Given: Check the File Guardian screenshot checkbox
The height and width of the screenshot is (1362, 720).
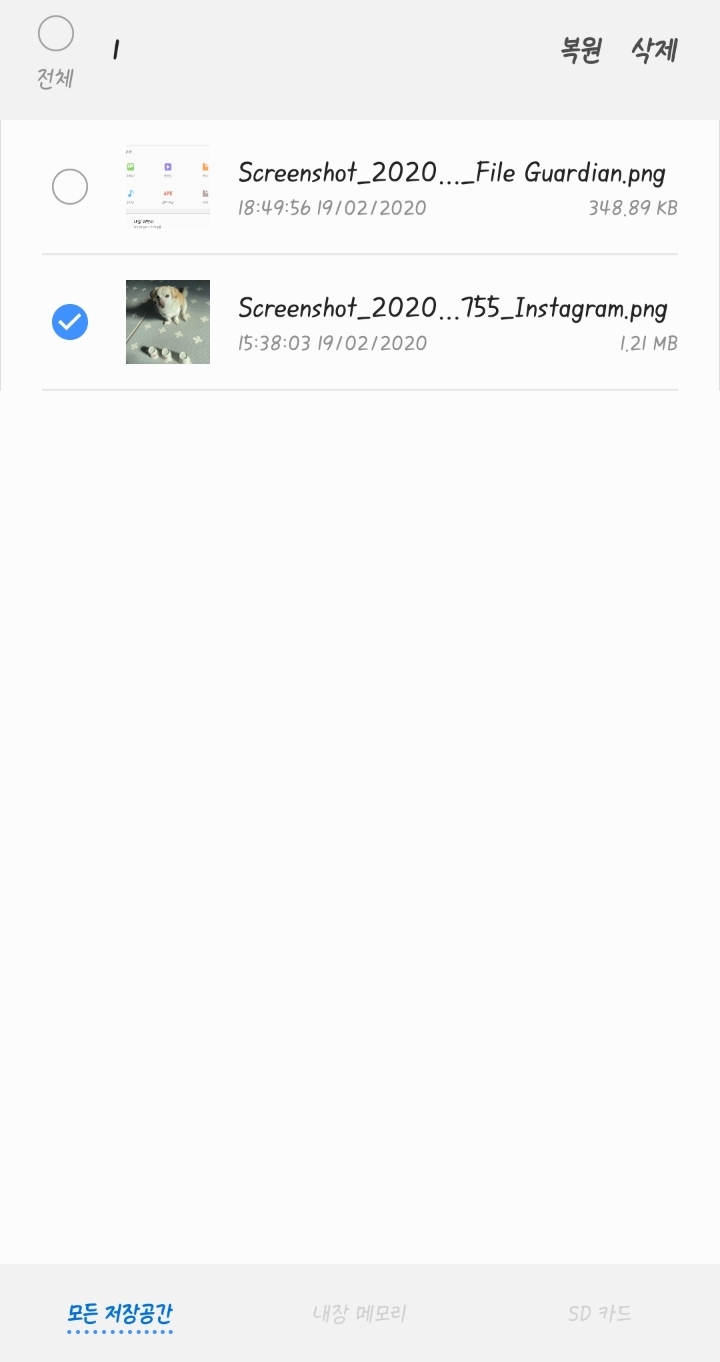Looking at the screenshot, I should coord(70,187).
